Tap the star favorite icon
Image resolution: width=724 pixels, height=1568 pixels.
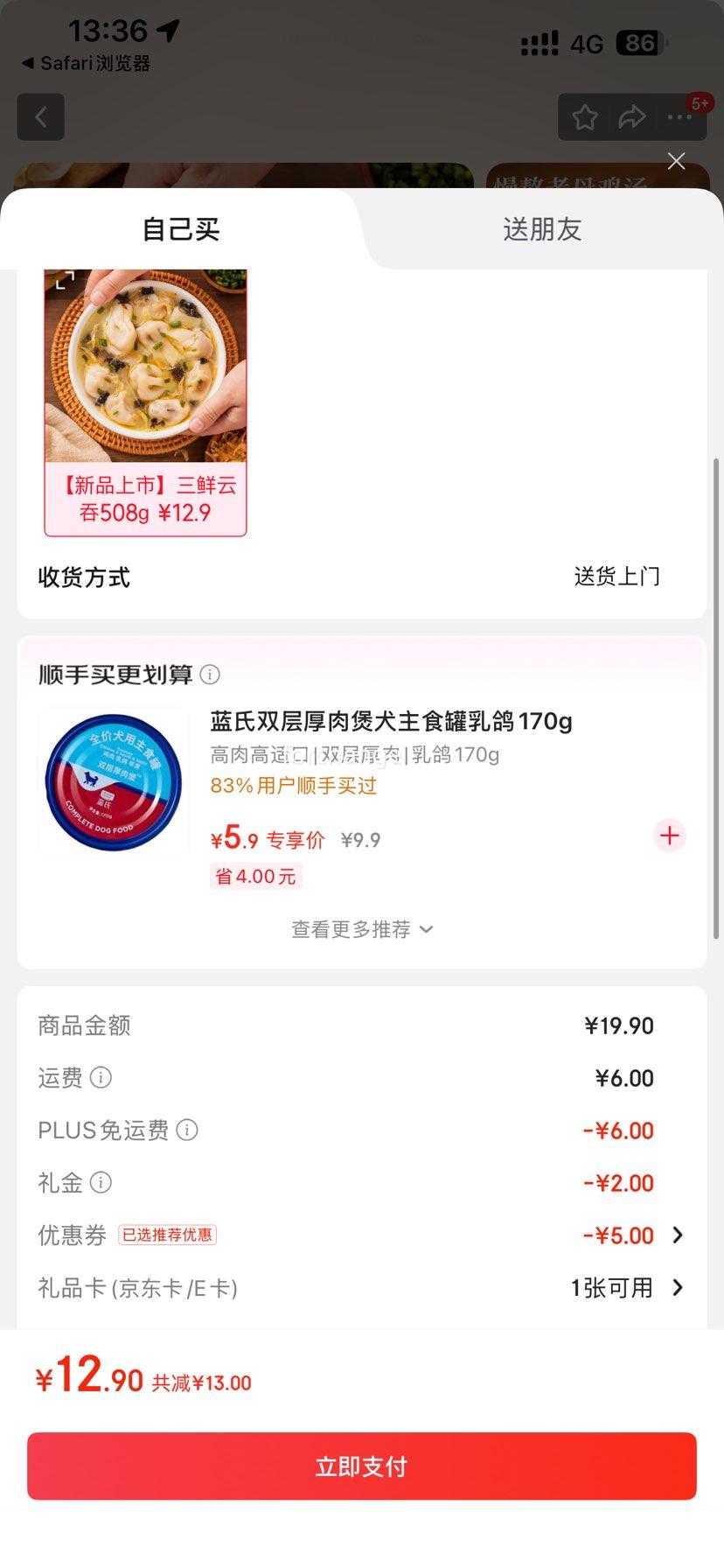coord(584,116)
